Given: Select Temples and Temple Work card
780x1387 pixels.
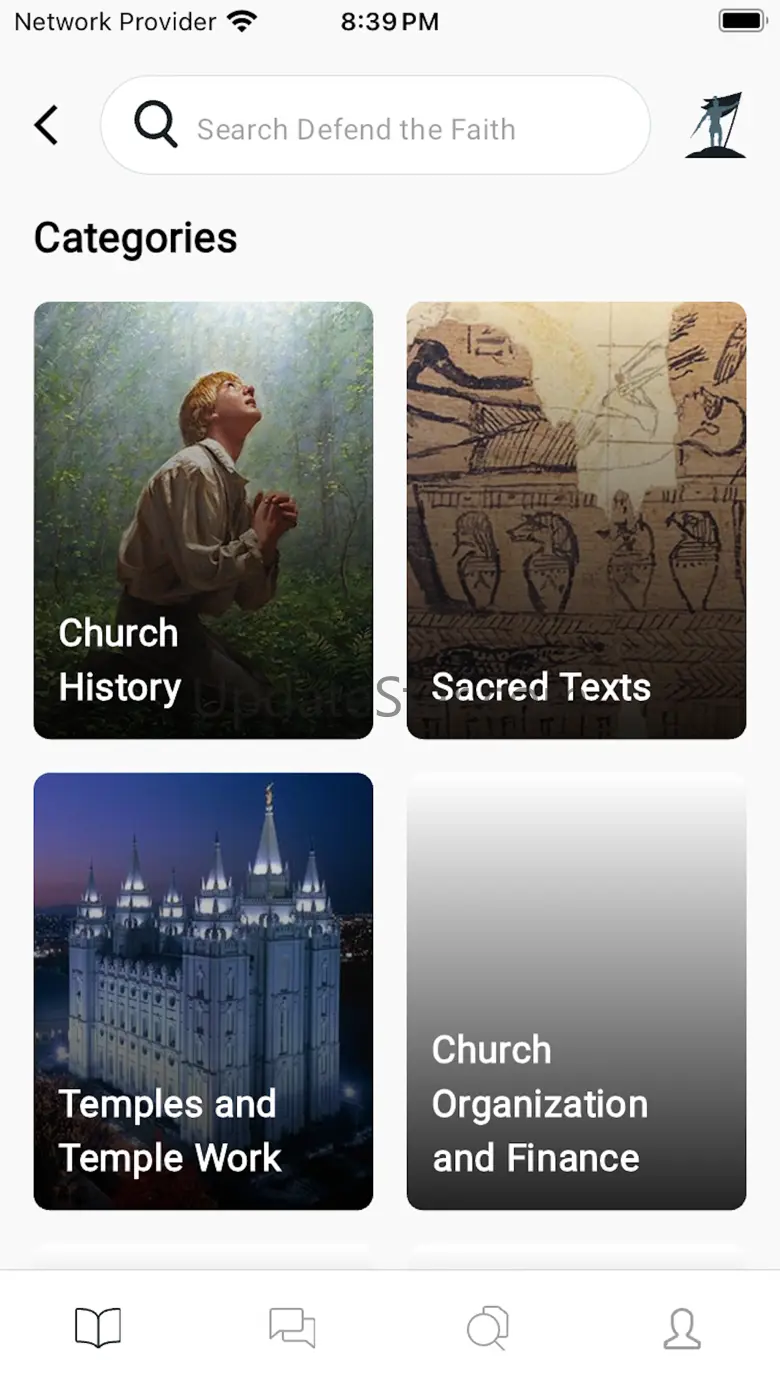Looking at the screenshot, I should pyautogui.click(x=203, y=991).
